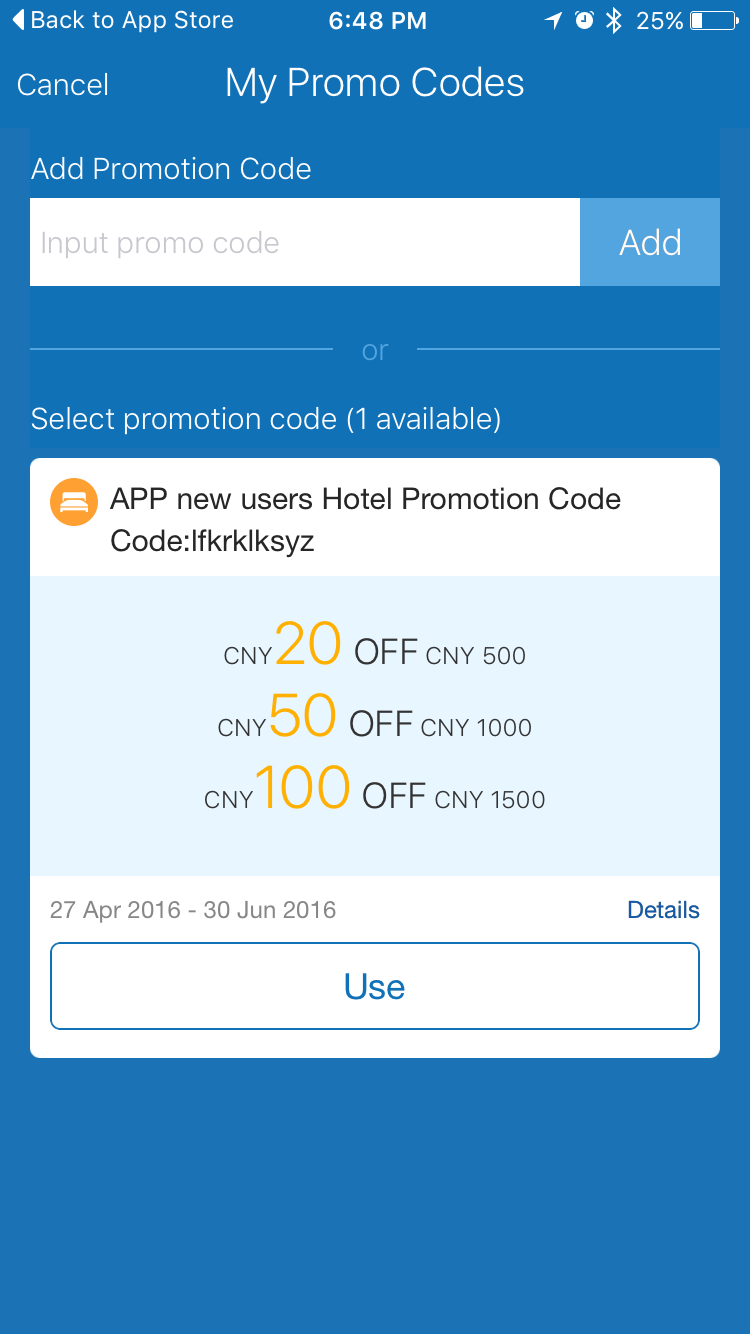Cancel and leave My Promo Codes

[x=62, y=85]
